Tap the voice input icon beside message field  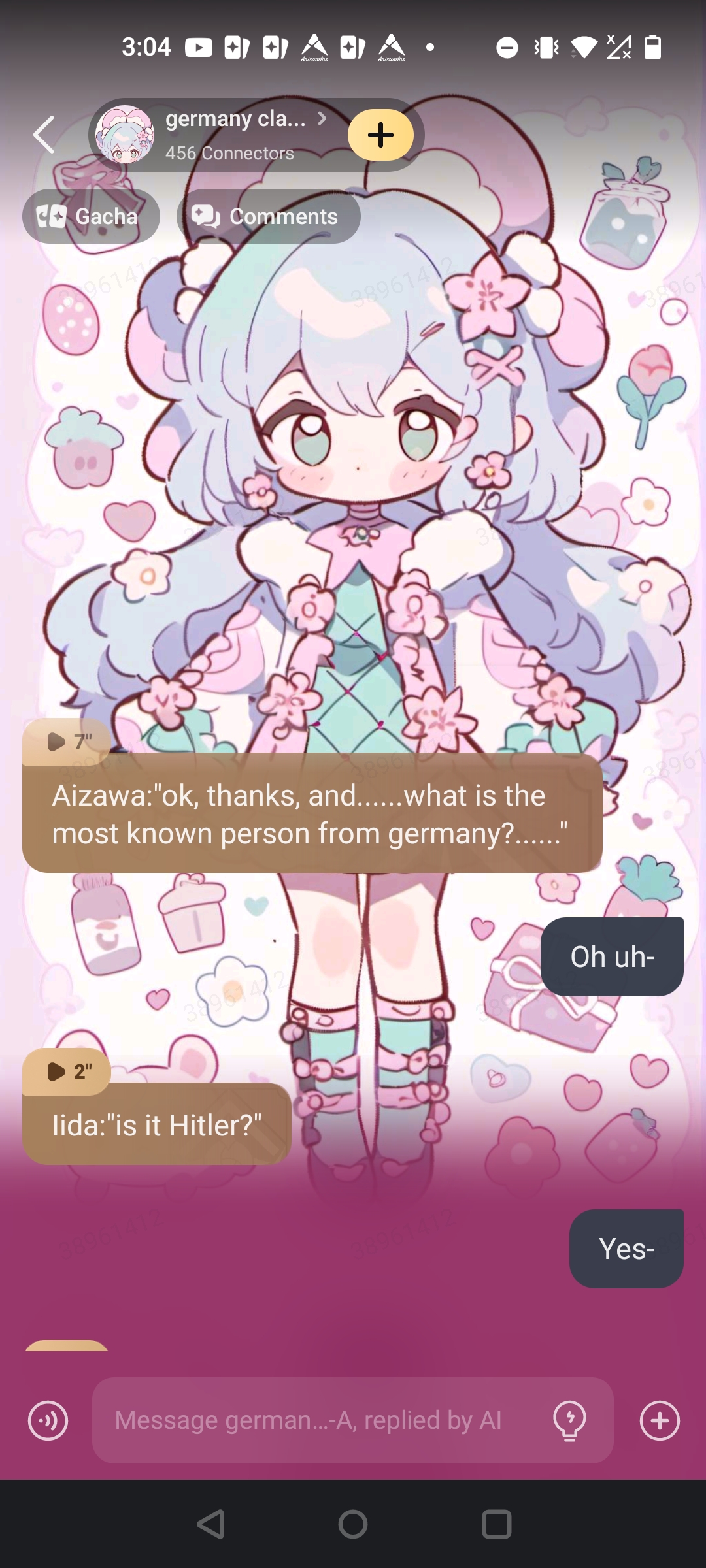point(48,1420)
